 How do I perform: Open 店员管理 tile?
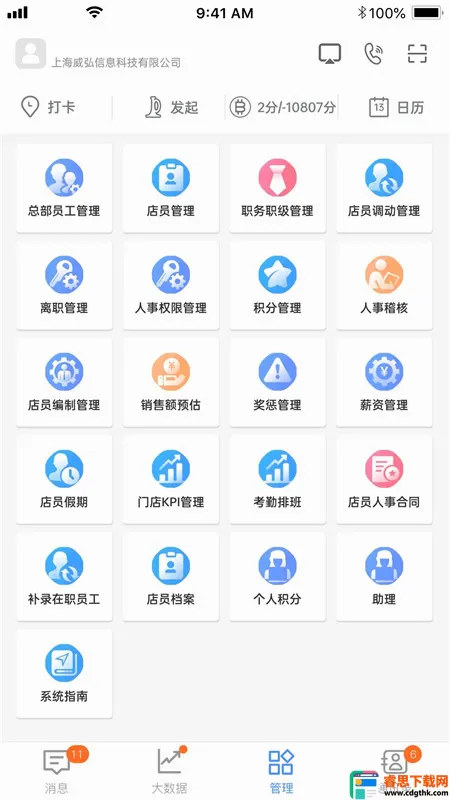click(171, 188)
